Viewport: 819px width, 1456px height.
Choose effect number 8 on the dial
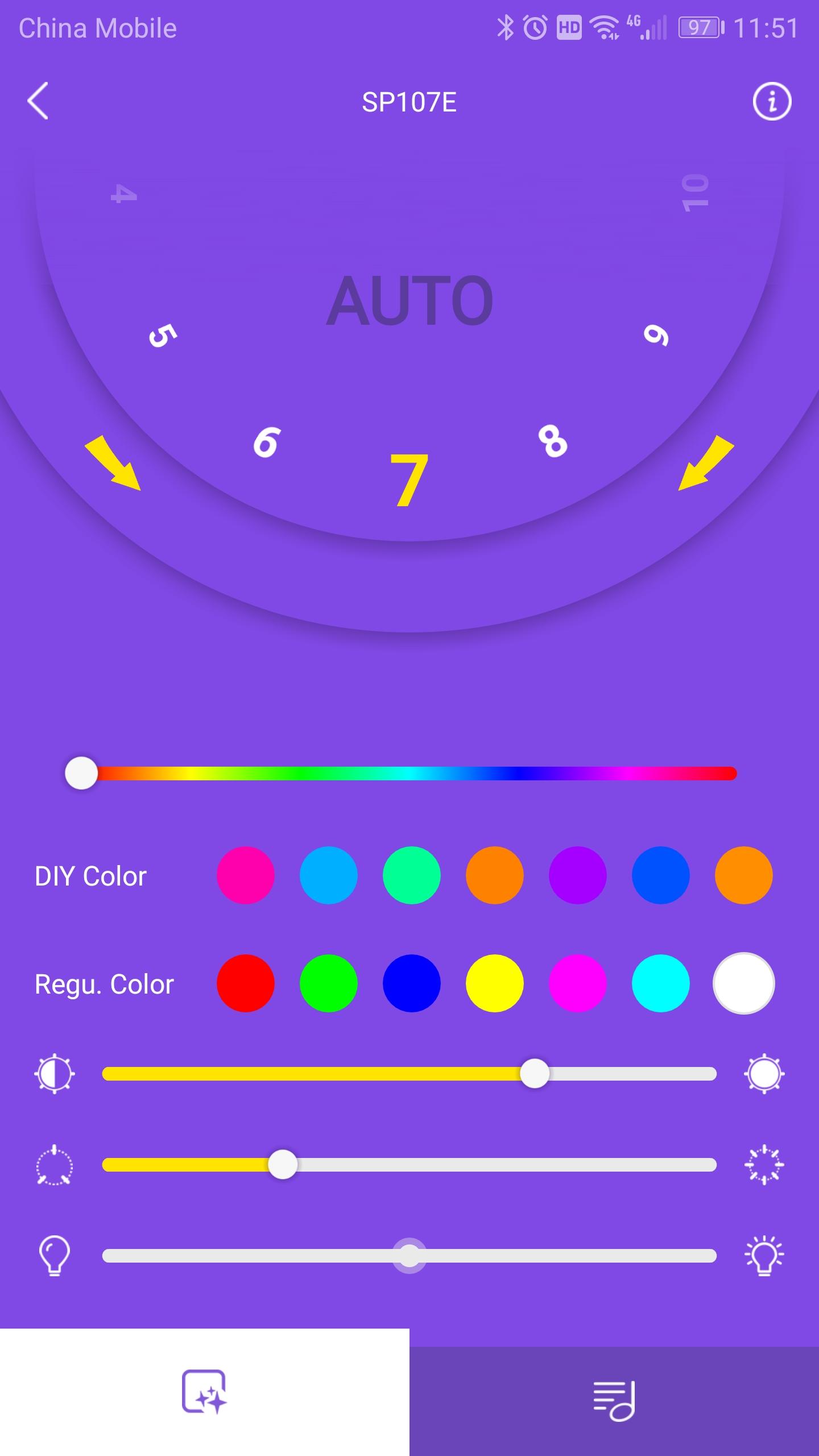553,441
